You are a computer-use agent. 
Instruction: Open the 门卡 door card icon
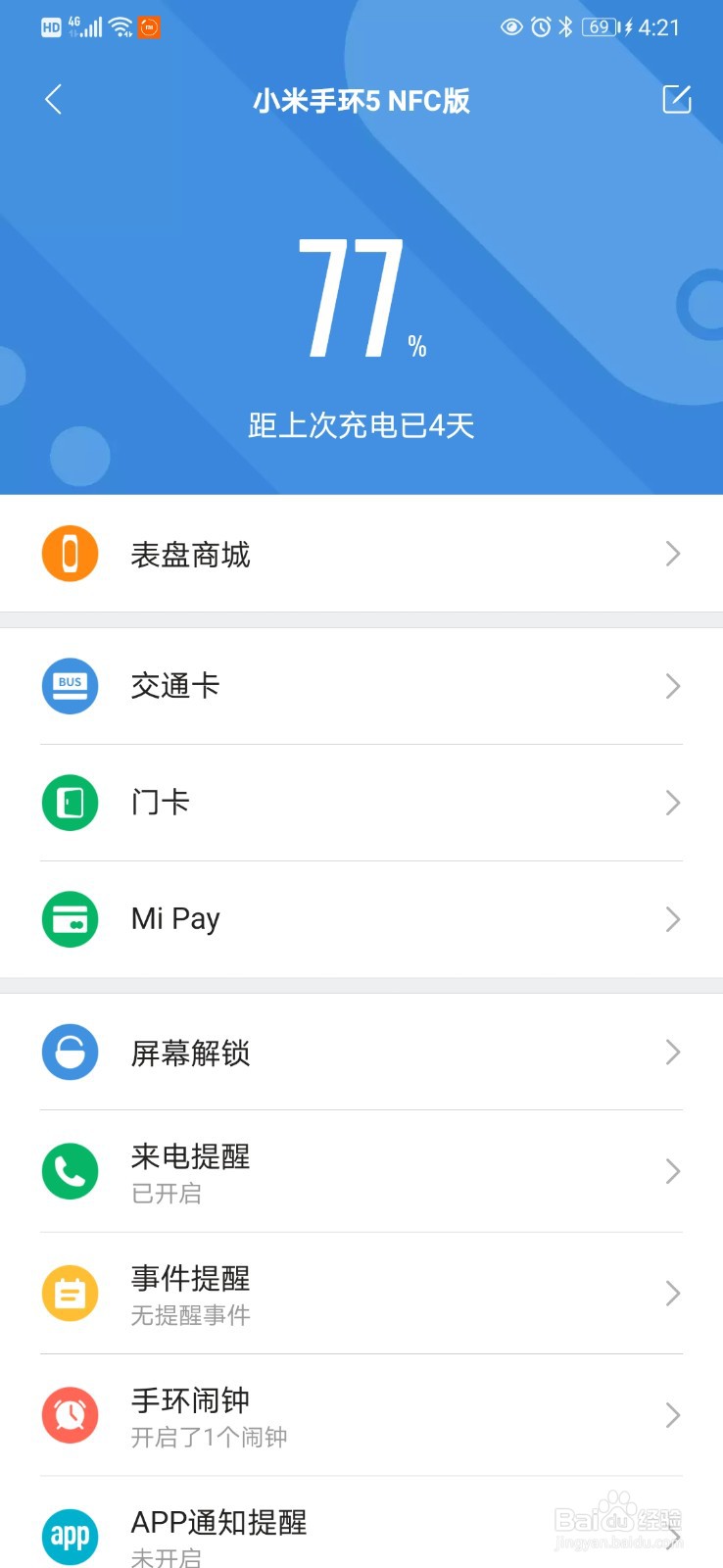click(x=70, y=803)
